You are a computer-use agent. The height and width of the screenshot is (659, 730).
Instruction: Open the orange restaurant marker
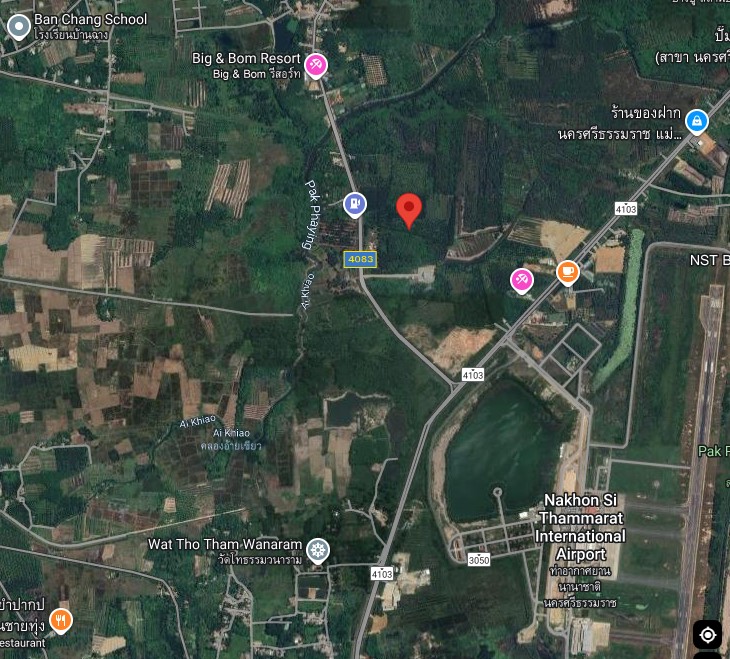(61, 620)
